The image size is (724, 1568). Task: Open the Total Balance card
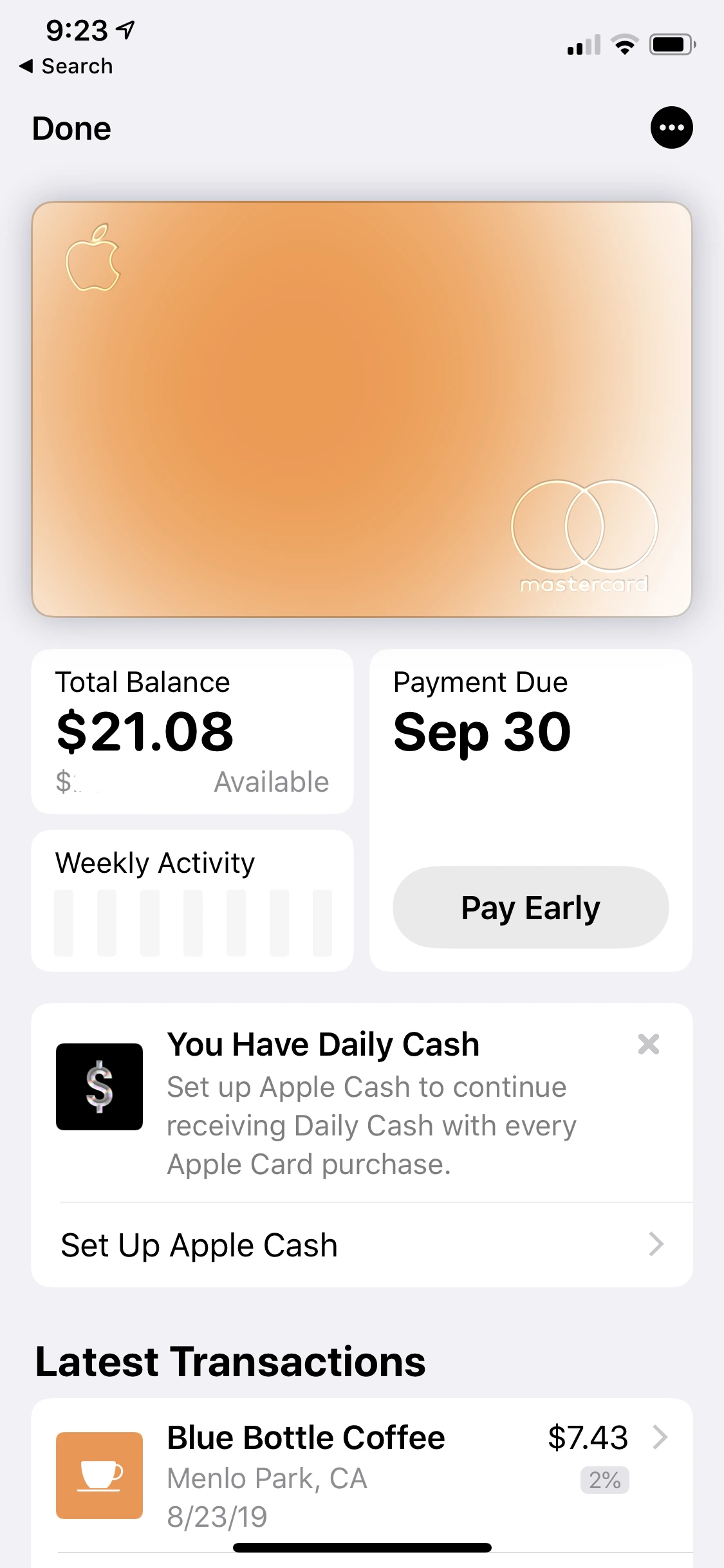click(x=192, y=731)
